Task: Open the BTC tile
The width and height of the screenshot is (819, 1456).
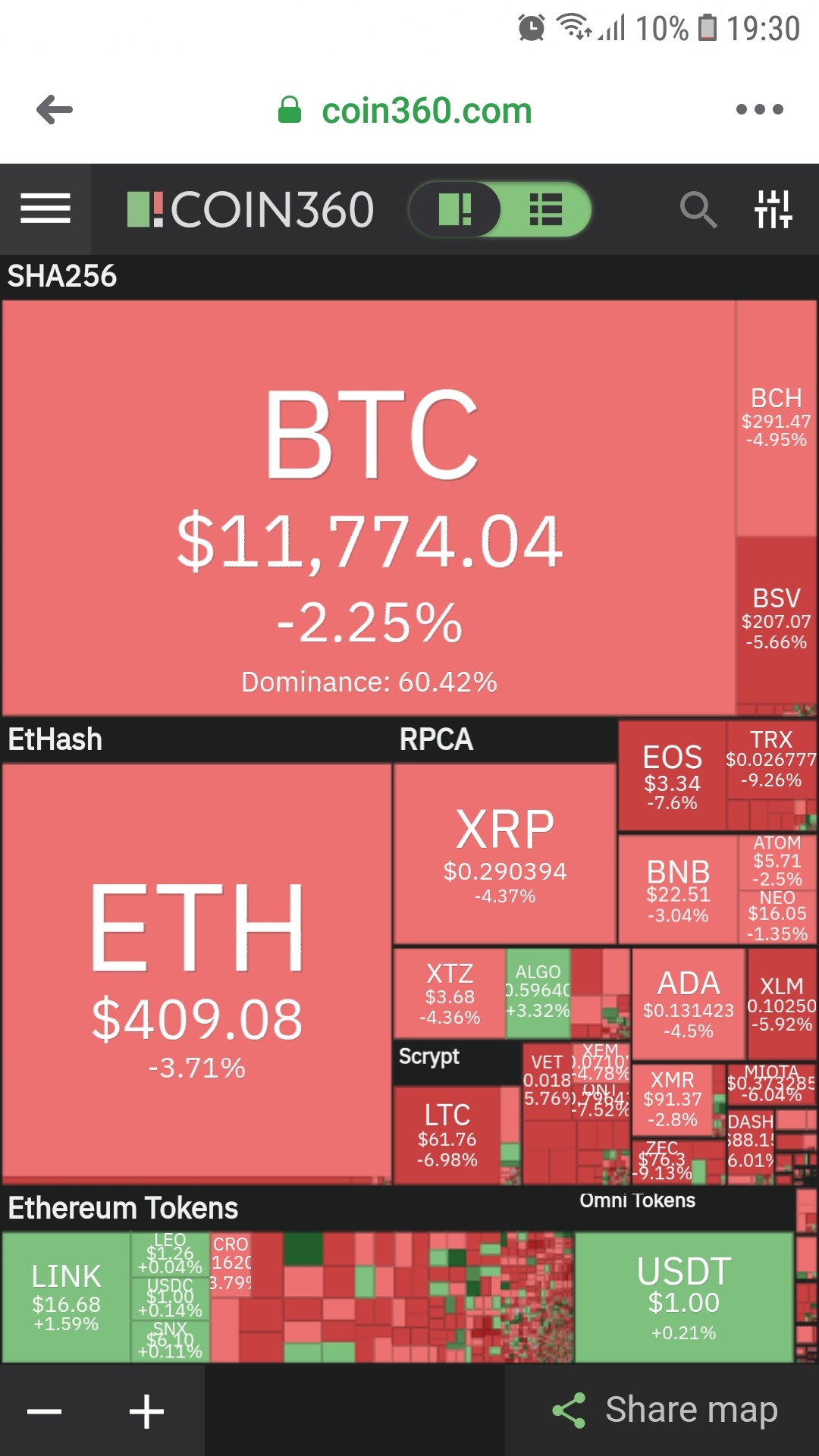Action: (369, 508)
